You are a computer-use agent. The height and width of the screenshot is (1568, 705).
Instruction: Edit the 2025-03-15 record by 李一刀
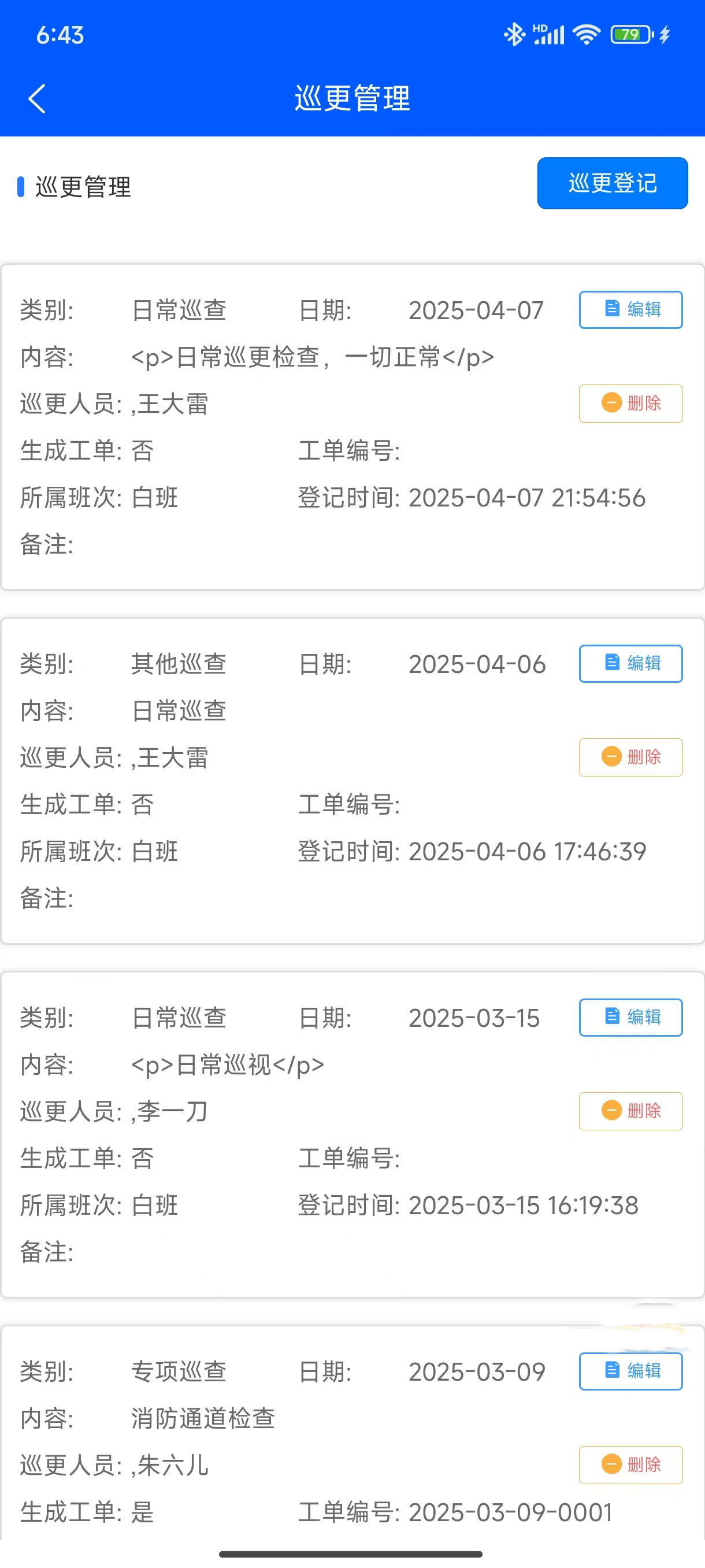[x=630, y=1017]
